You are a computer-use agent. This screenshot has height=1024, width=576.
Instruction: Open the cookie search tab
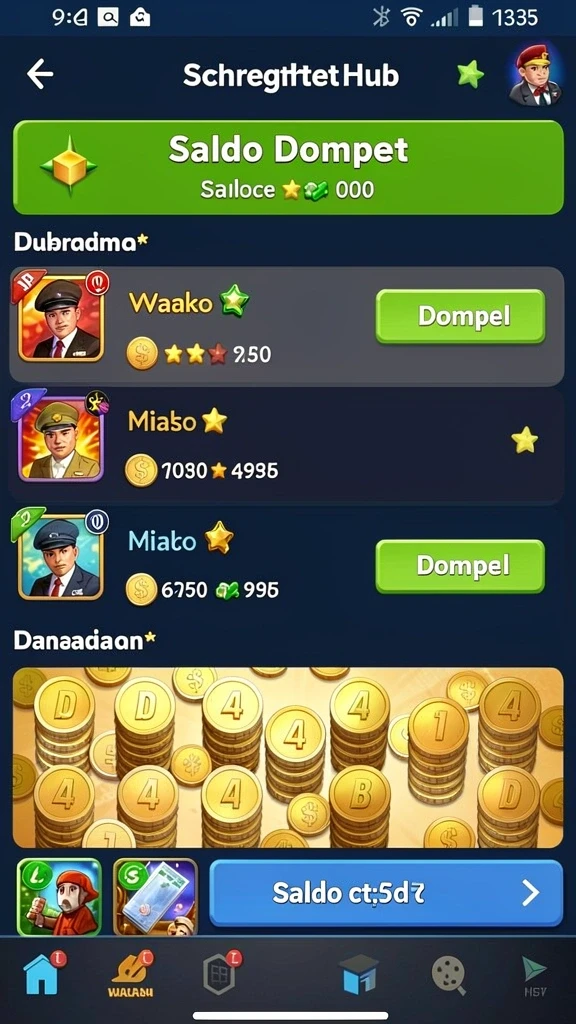(x=449, y=976)
